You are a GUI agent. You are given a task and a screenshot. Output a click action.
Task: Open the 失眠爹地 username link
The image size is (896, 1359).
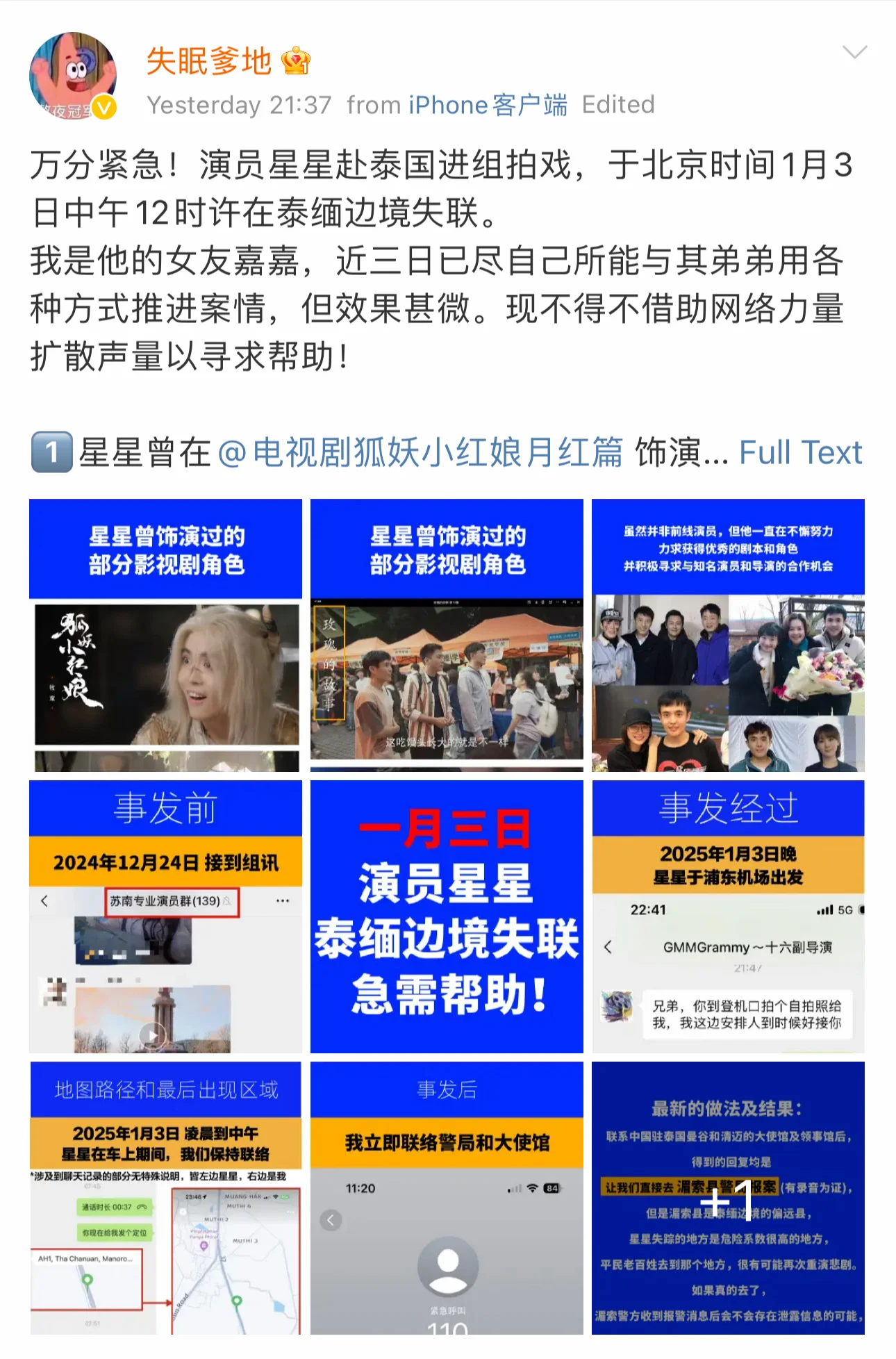[x=208, y=61]
